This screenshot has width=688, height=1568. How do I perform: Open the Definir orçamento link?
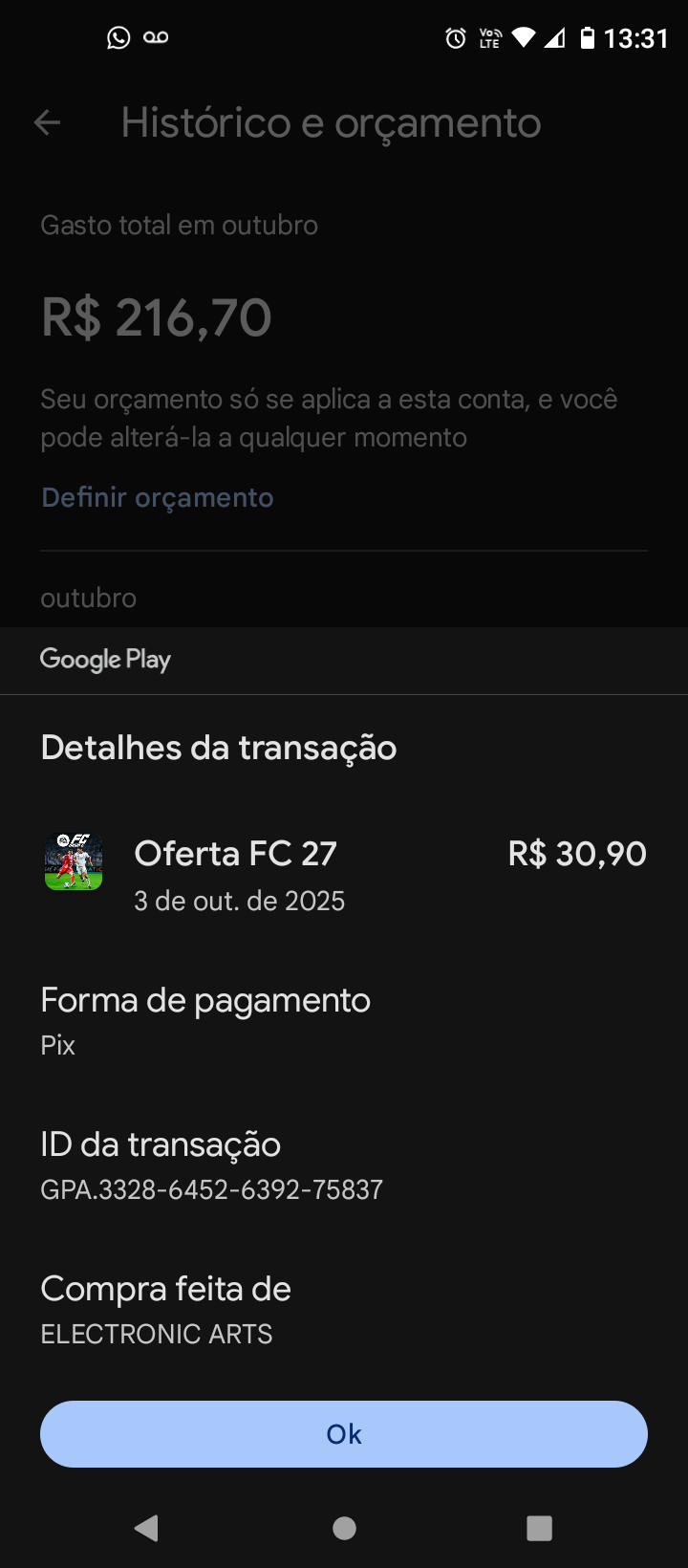pos(158,497)
